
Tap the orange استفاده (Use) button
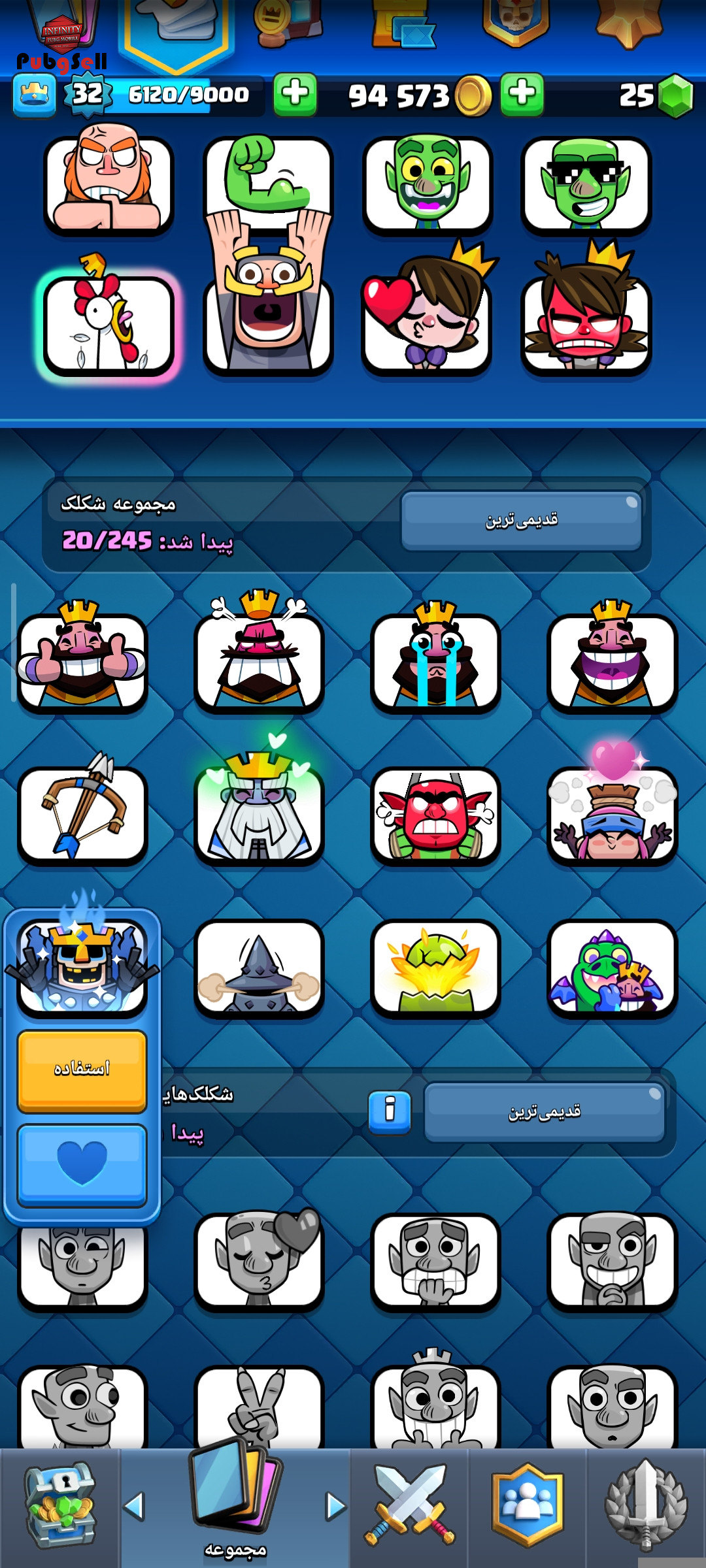coord(82,1070)
